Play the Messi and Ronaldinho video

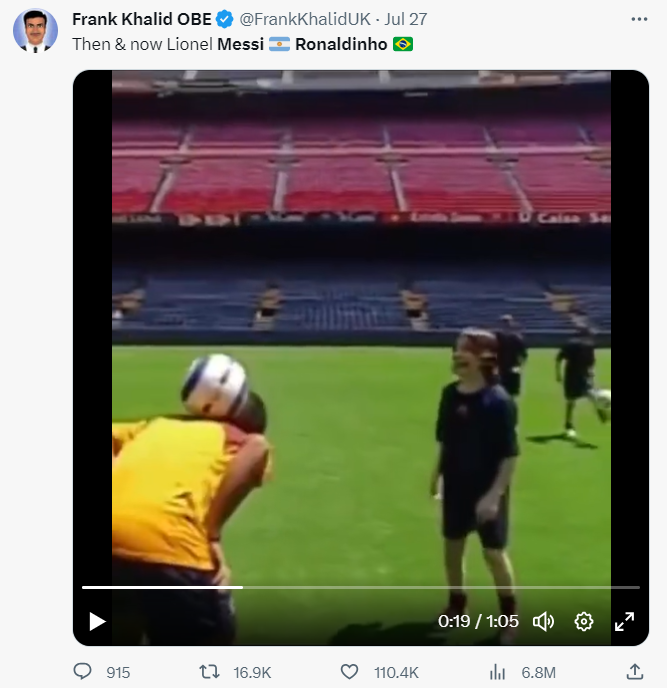97,621
